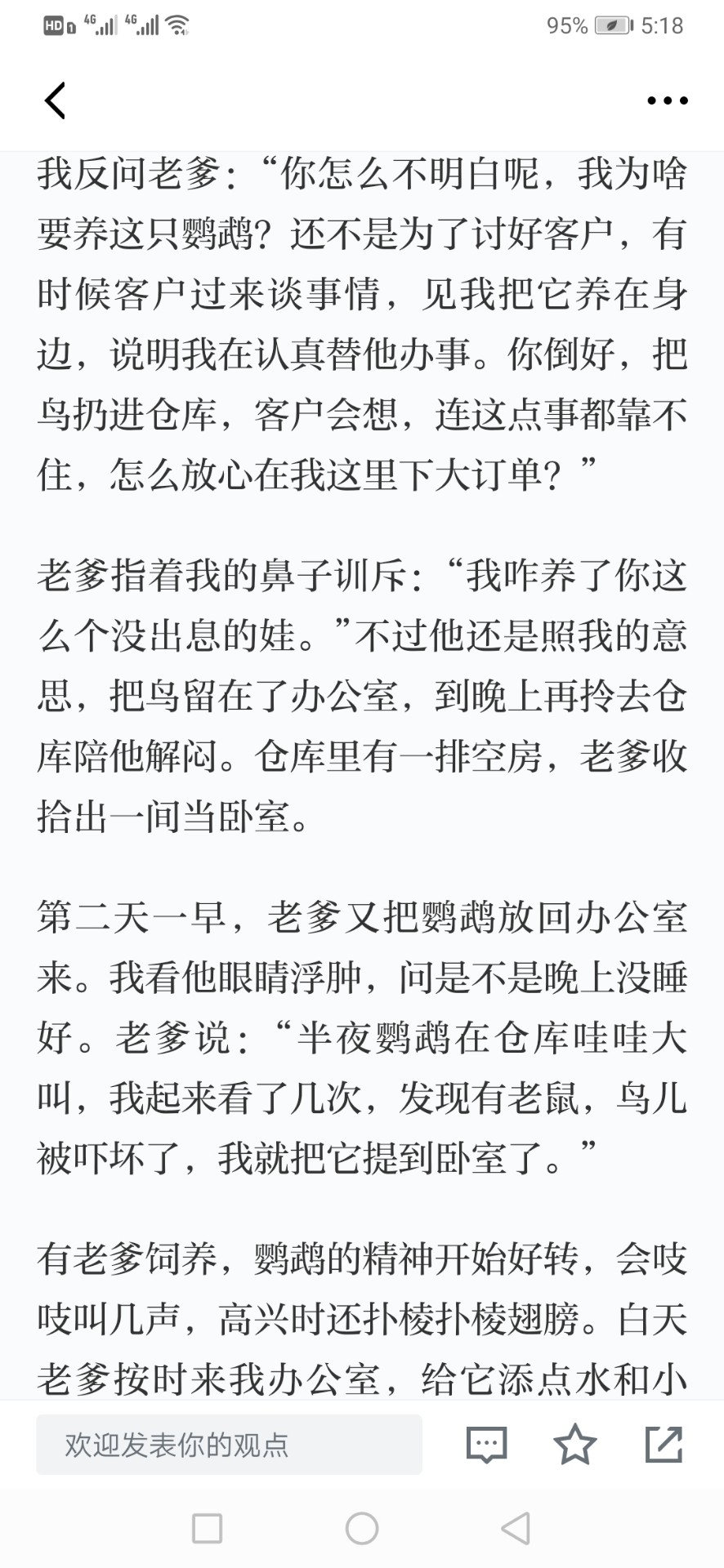724x1568 pixels.
Task: Tap the comment field 欢迎发表你的观点
Action: (229, 1445)
